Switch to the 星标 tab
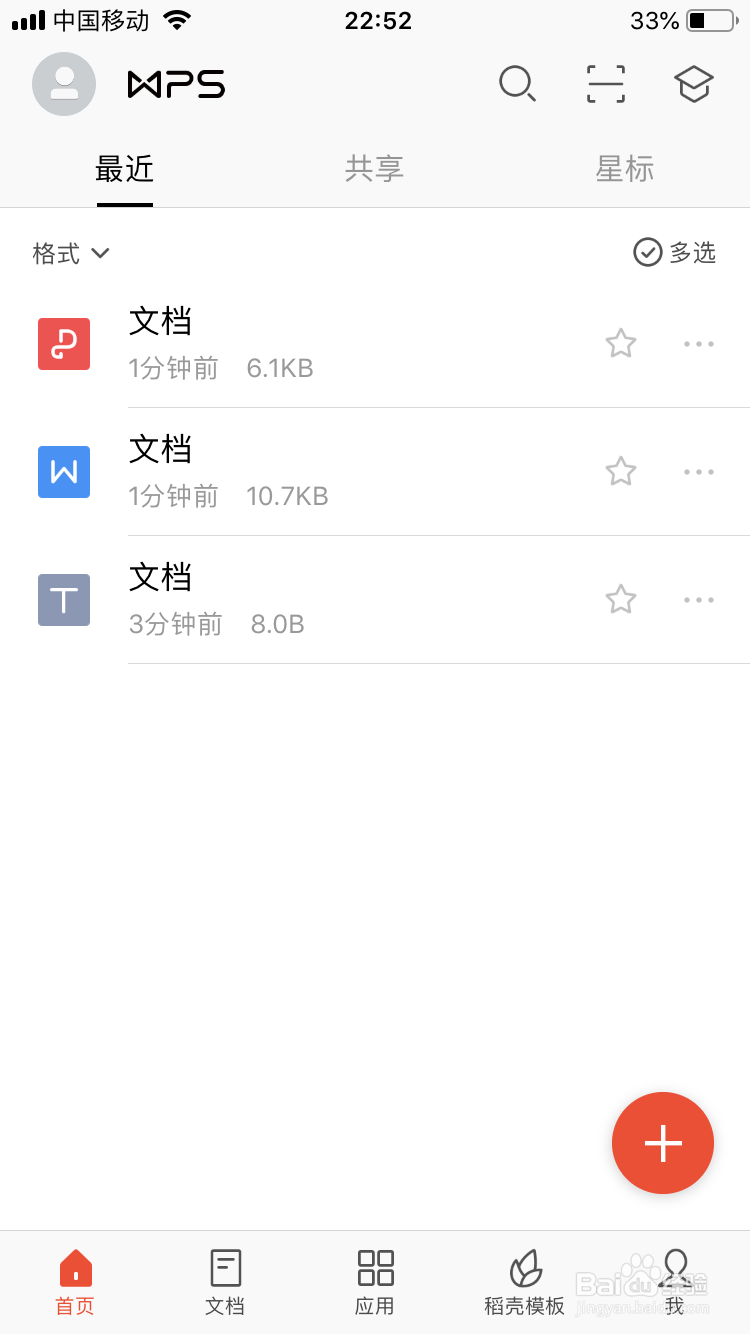Image resolution: width=750 pixels, height=1334 pixels. [625, 169]
